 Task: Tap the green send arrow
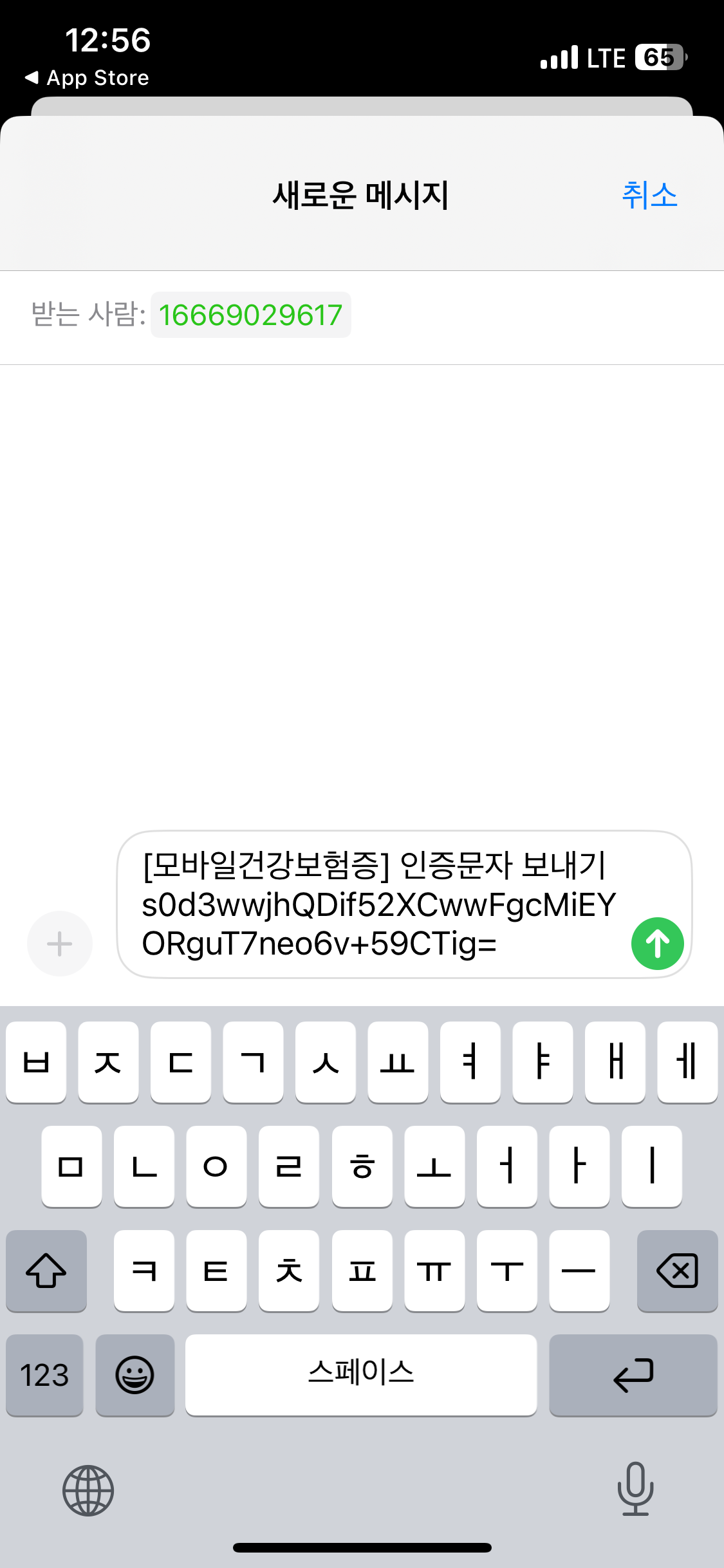click(x=657, y=943)
